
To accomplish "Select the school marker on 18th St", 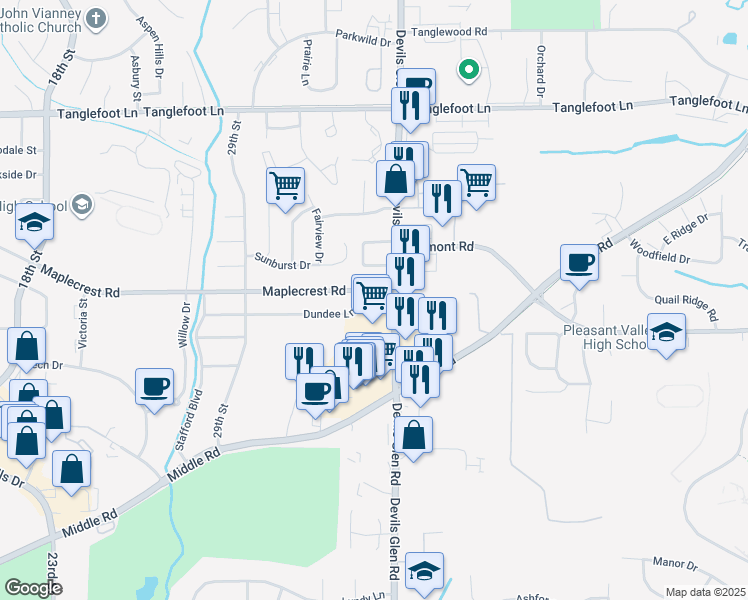I will [34, 224].
